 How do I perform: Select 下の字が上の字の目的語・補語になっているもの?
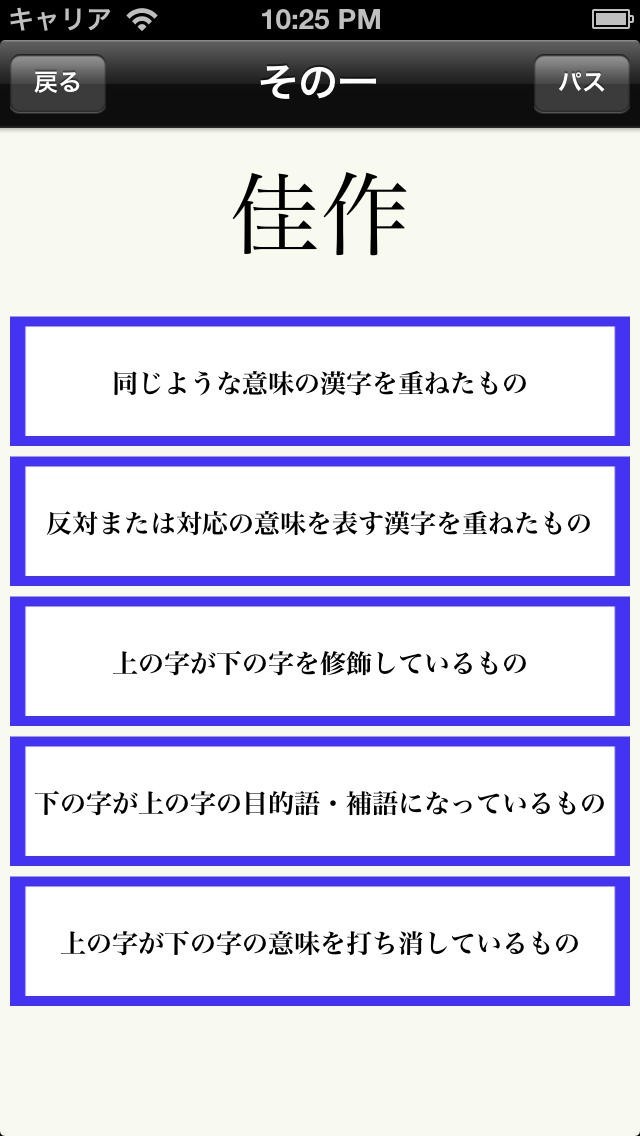pyautogui.click(x=319, y=802)
